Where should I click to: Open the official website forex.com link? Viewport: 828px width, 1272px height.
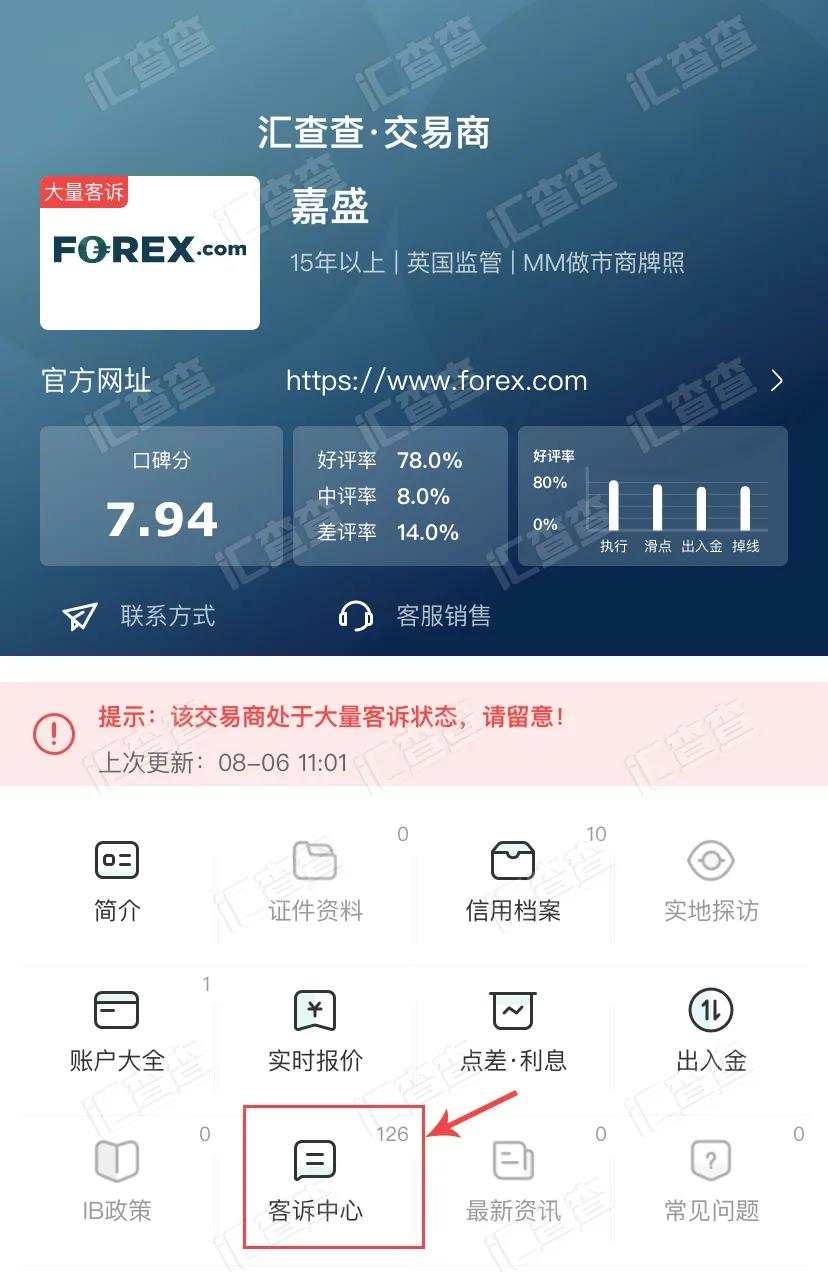436,381
